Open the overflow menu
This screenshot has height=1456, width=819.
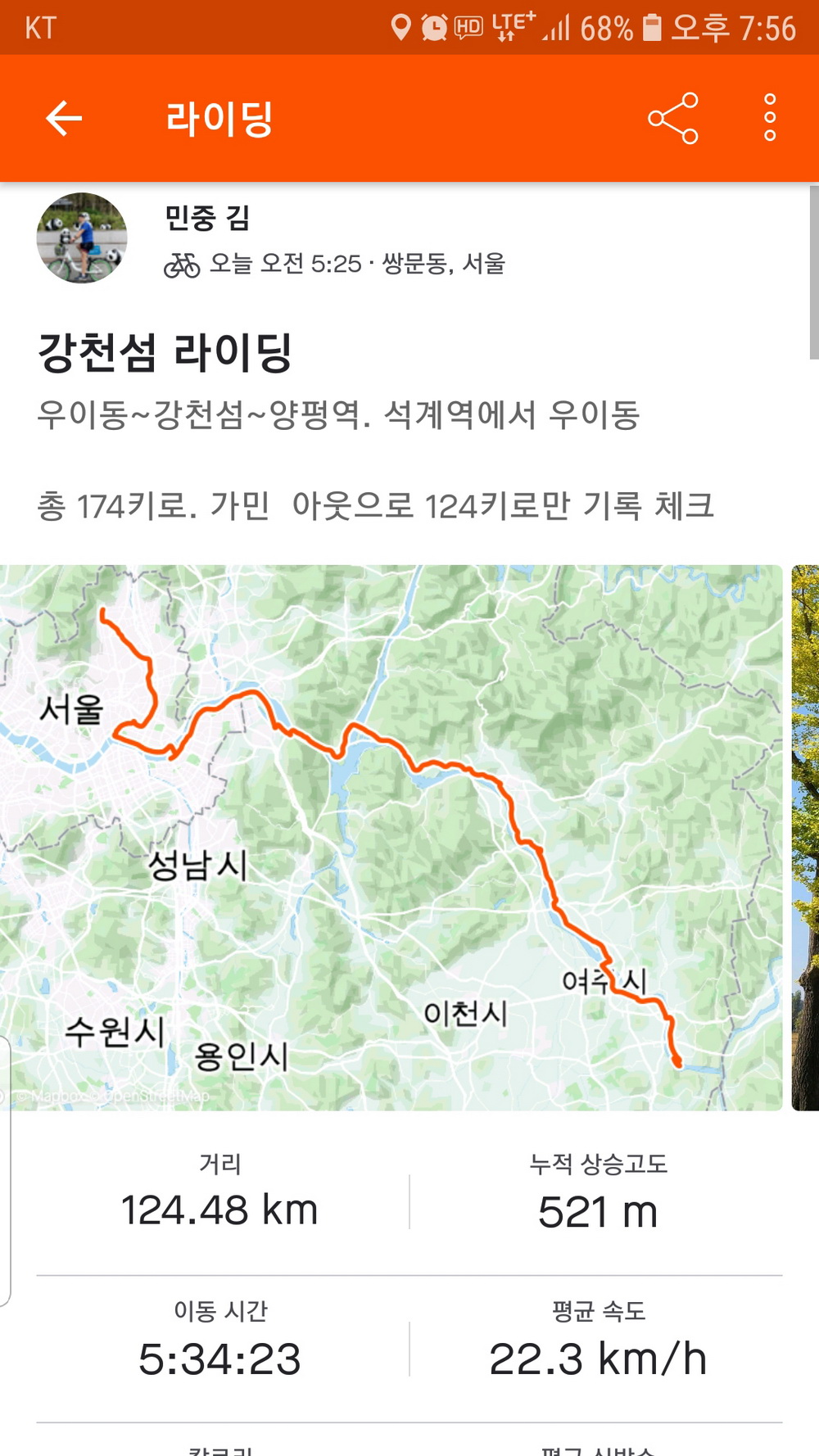pos(769,119)
